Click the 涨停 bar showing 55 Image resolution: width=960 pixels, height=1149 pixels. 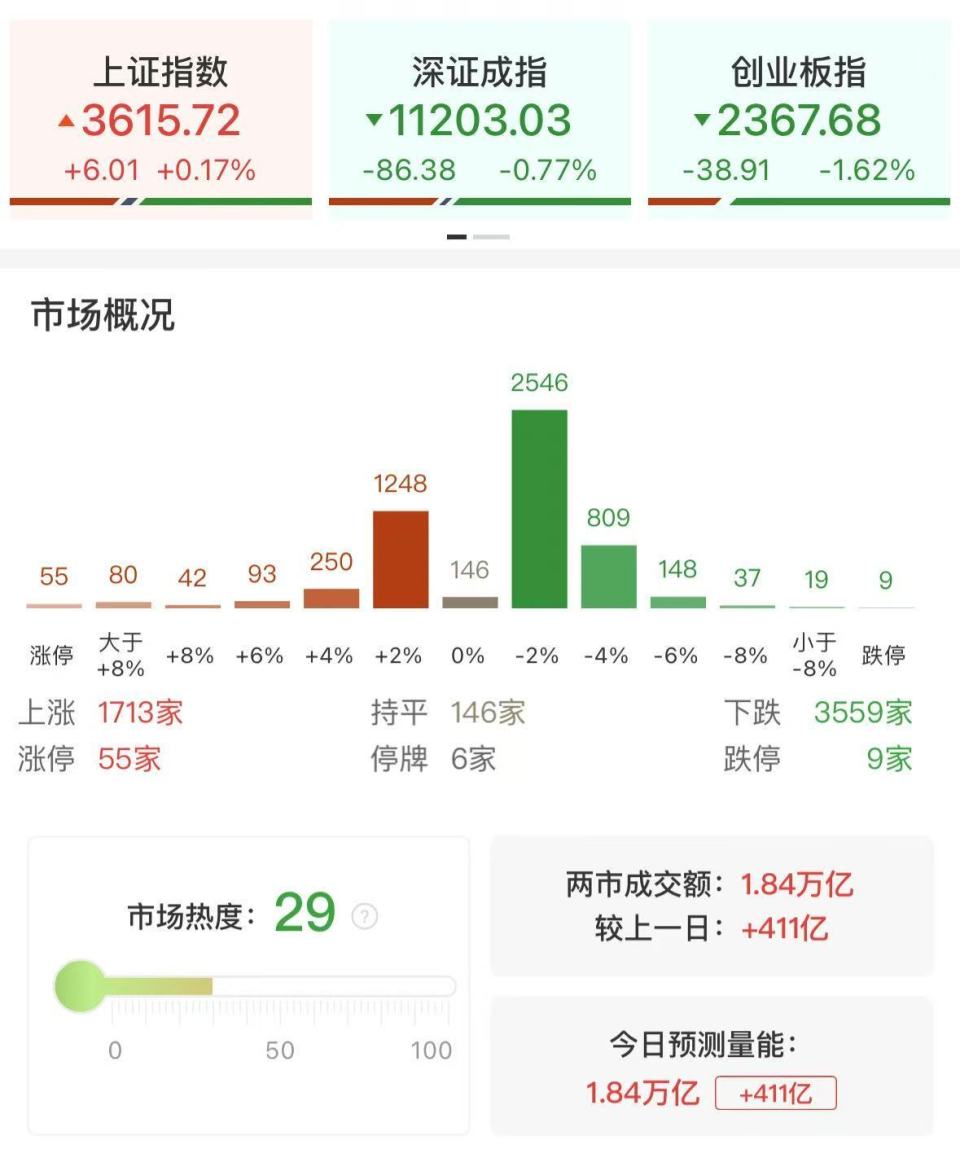click(x=55, y=603)
